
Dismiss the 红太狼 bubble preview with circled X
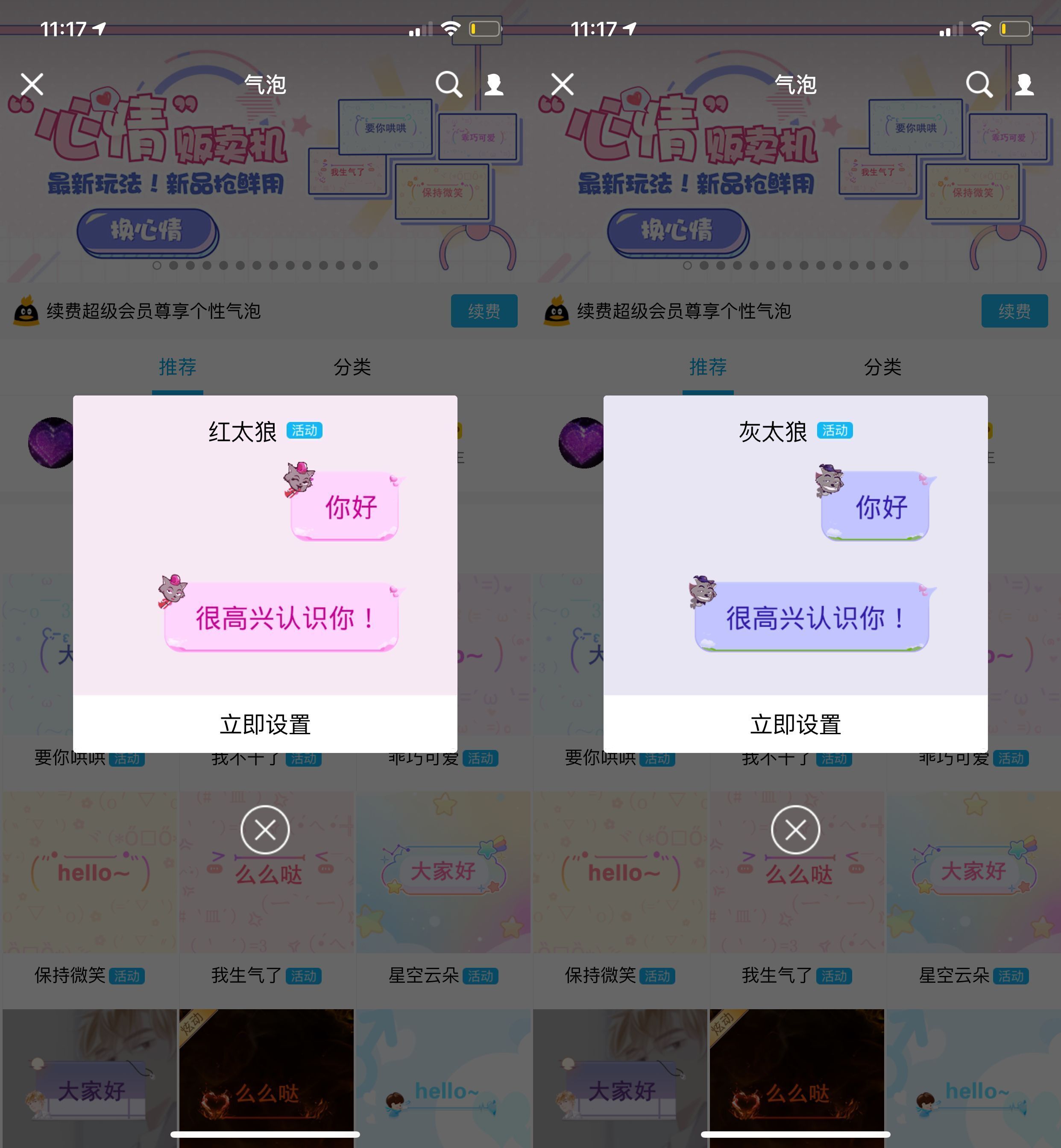coord(265,829)
